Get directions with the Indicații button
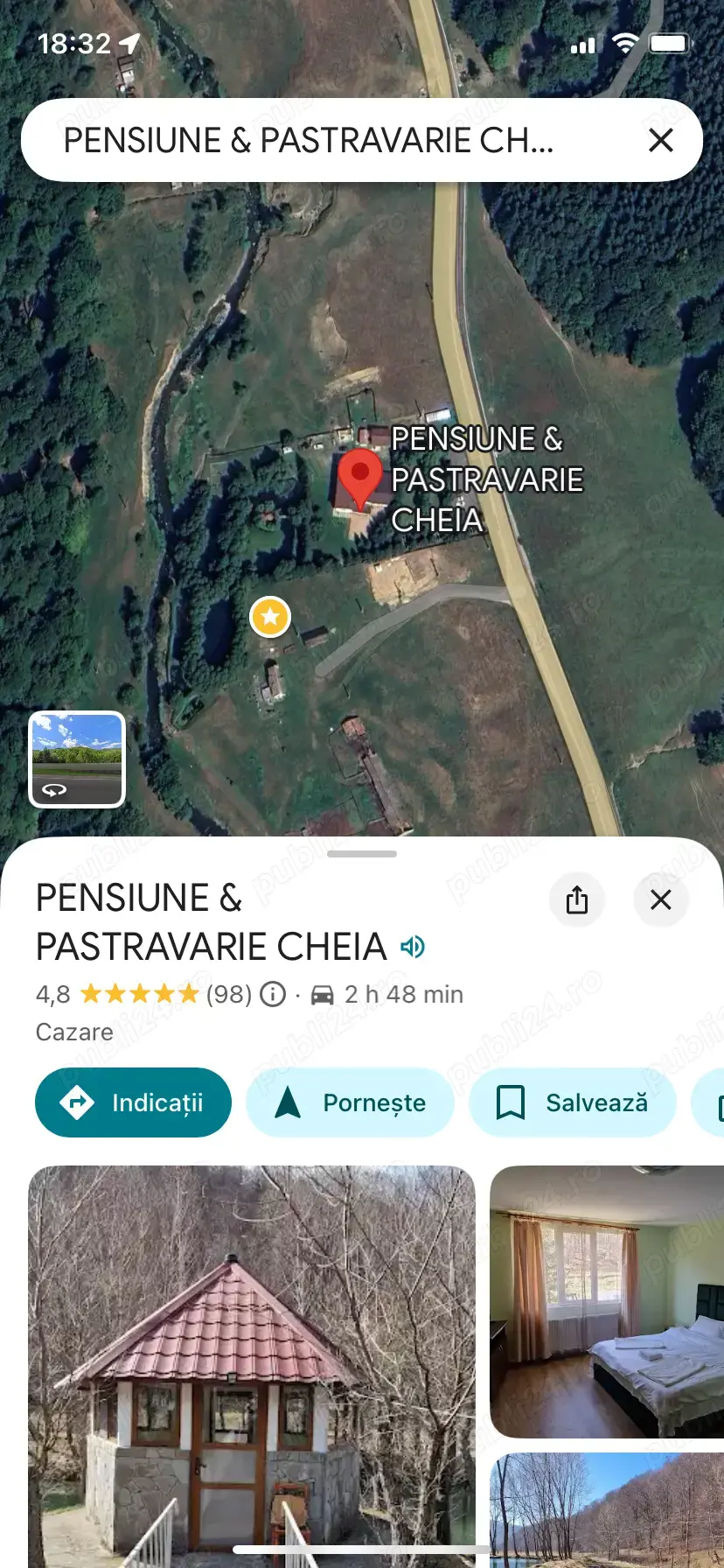 pyautogui.click(x=132, y=1102)
